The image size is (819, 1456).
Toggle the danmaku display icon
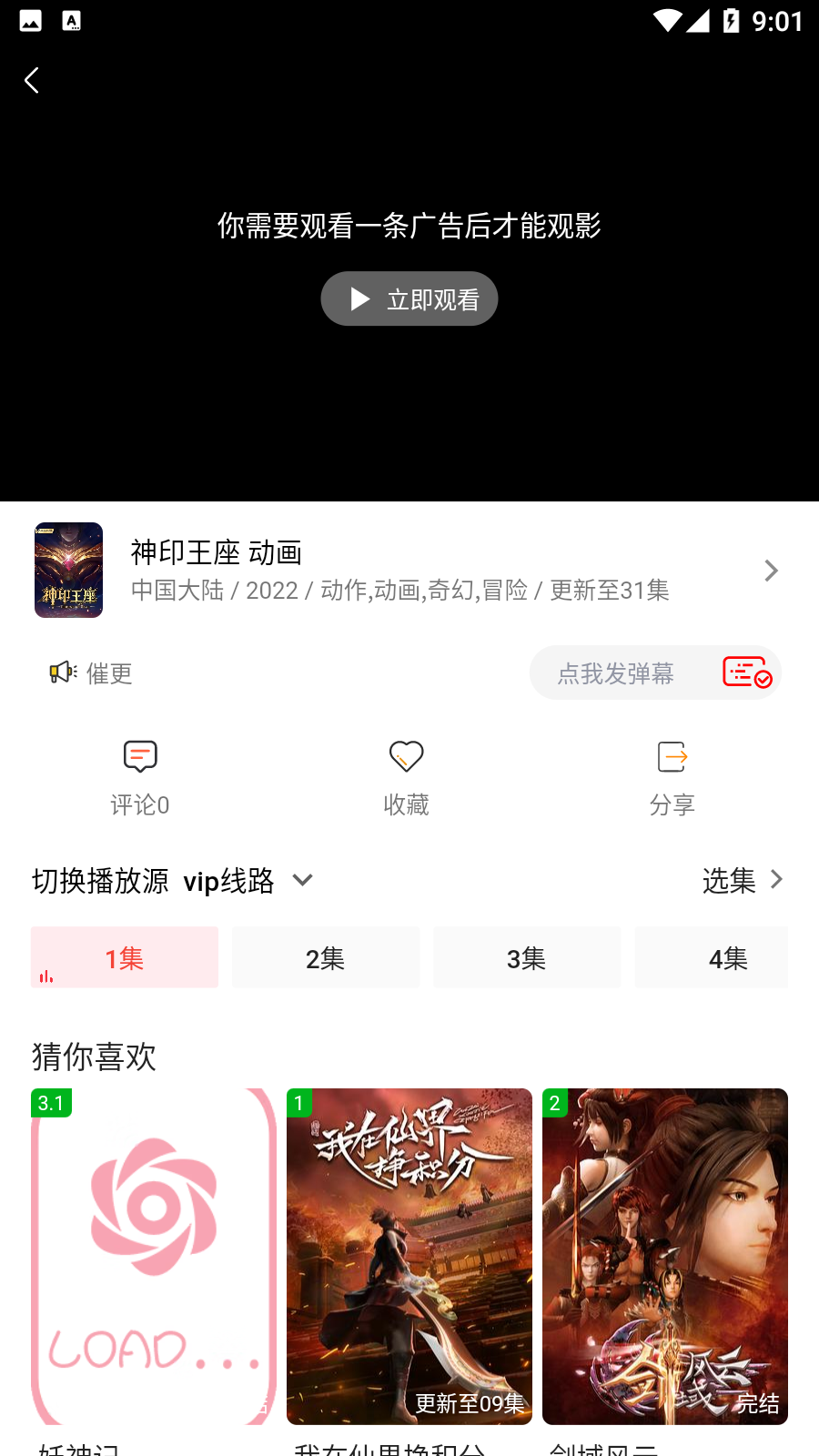click(x=747, y=672)
